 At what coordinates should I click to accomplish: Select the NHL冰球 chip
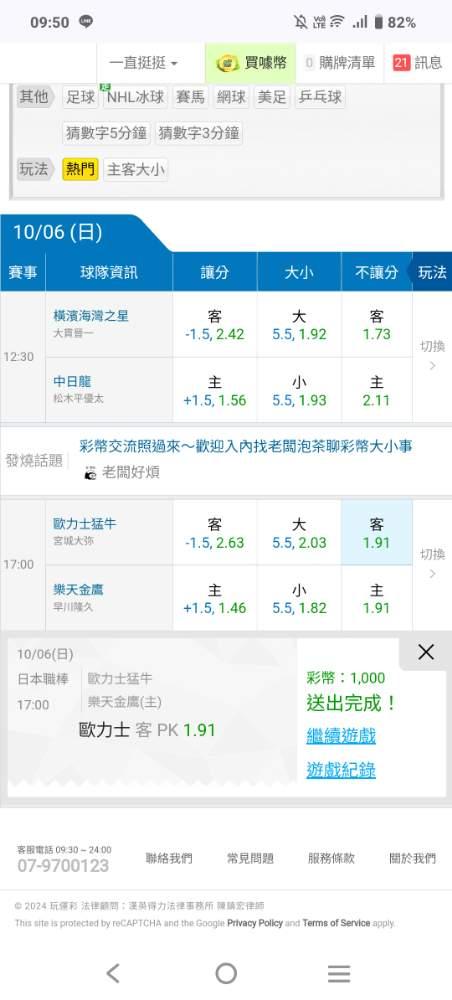(x=136, y=97)
